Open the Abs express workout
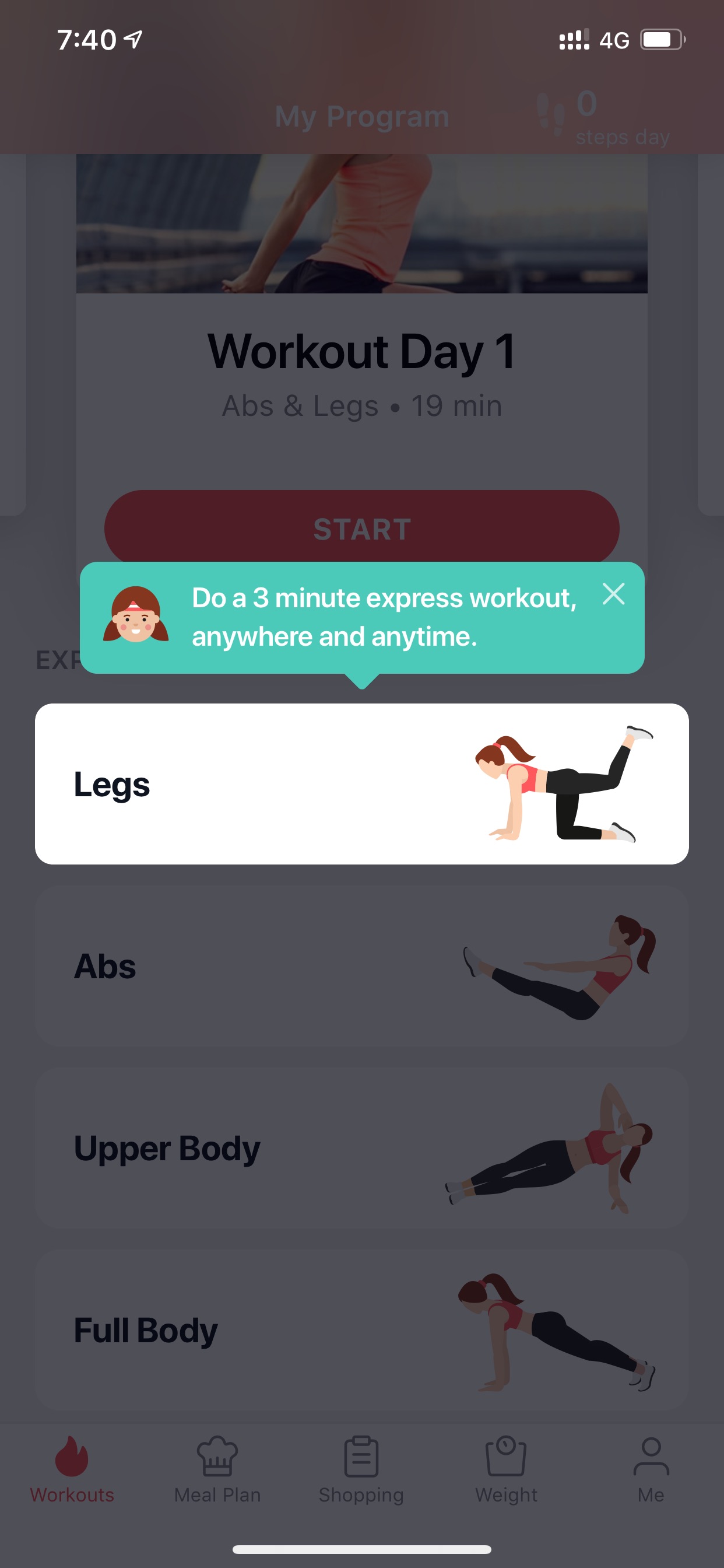 362,966
